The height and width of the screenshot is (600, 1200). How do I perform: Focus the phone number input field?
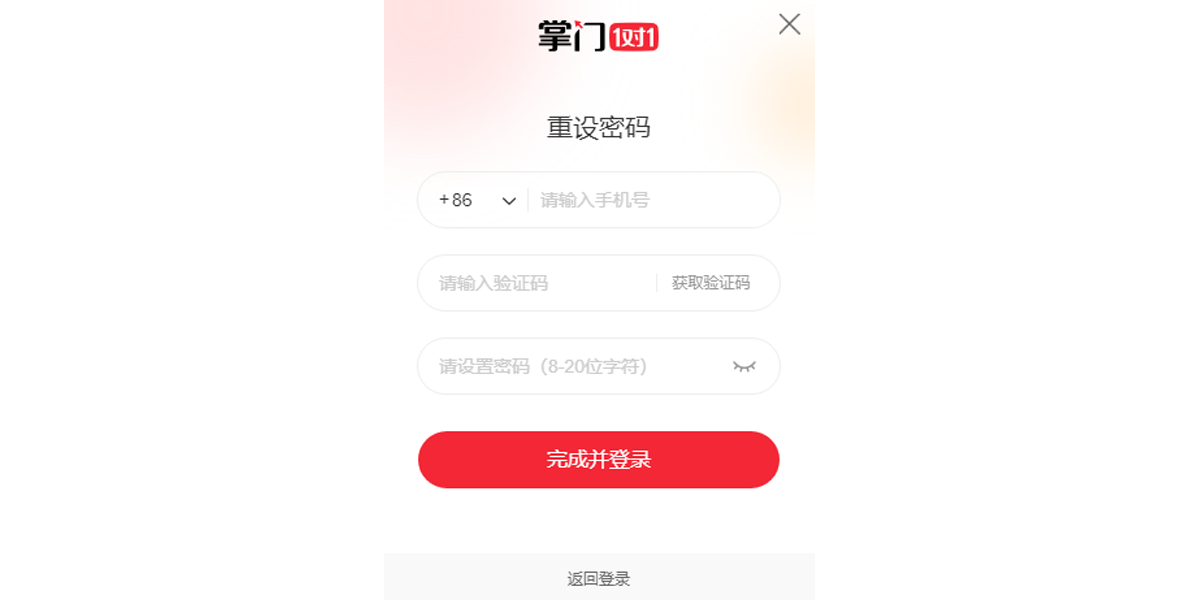[x=650, y=200]
